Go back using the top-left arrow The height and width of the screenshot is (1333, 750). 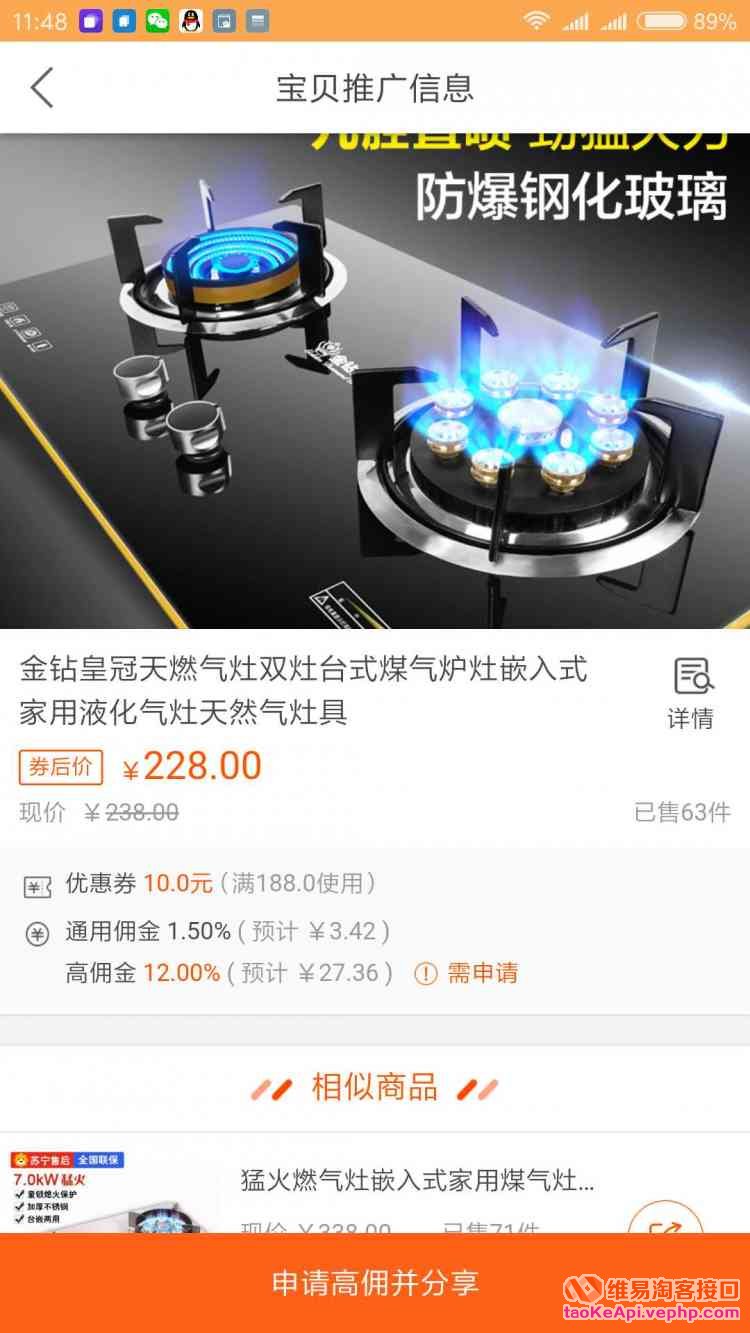pyautogui.click(x=42, y=88)
